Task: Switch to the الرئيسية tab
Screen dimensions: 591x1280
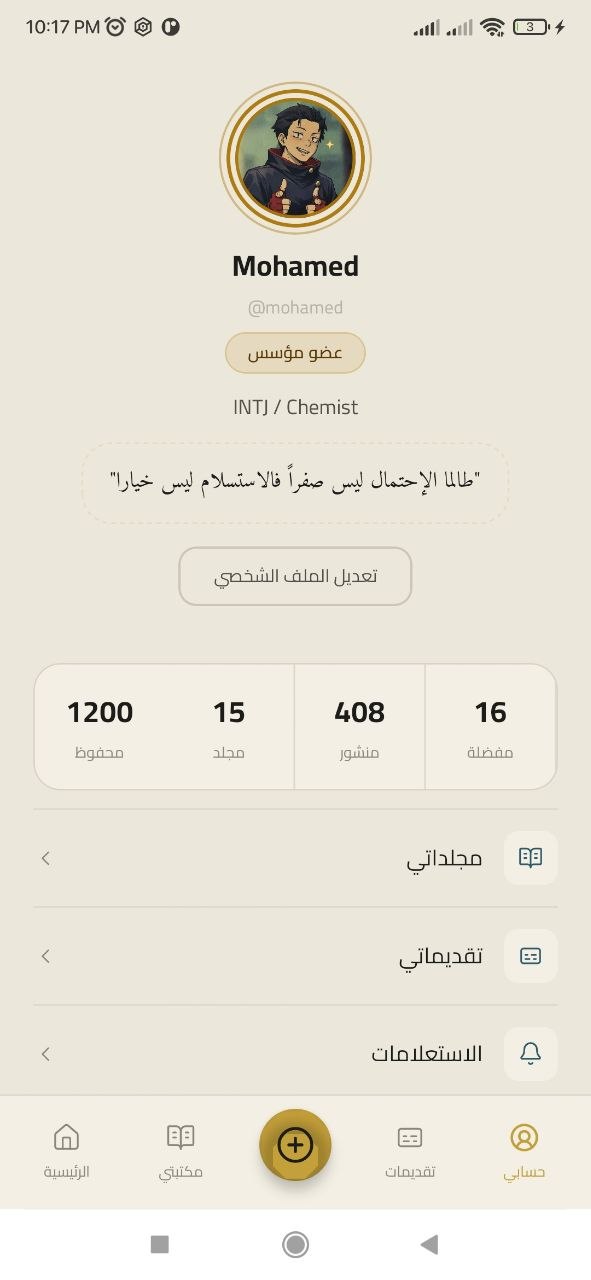Action: pyautogui.click(x=66, y=1151)
